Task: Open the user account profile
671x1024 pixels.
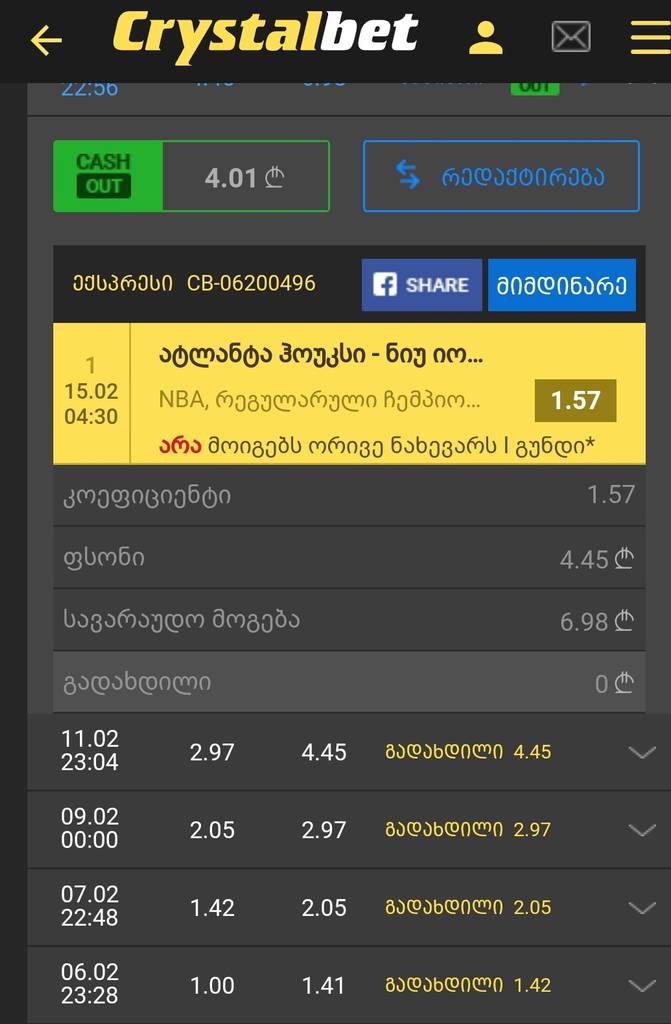Action: (x=486, y=38)
